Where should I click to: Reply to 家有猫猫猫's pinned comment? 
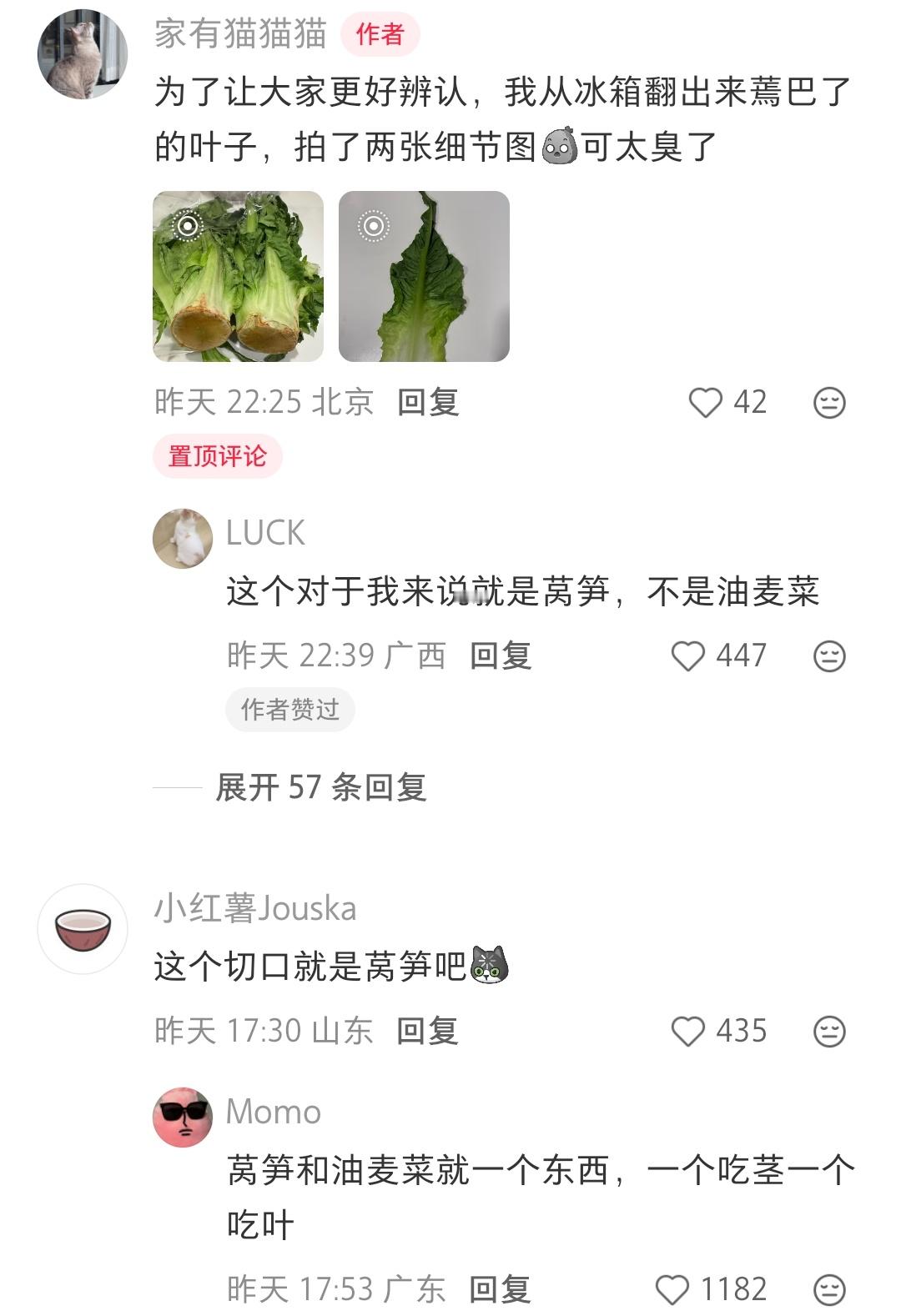pyautogui.click(x=428, y=403)
